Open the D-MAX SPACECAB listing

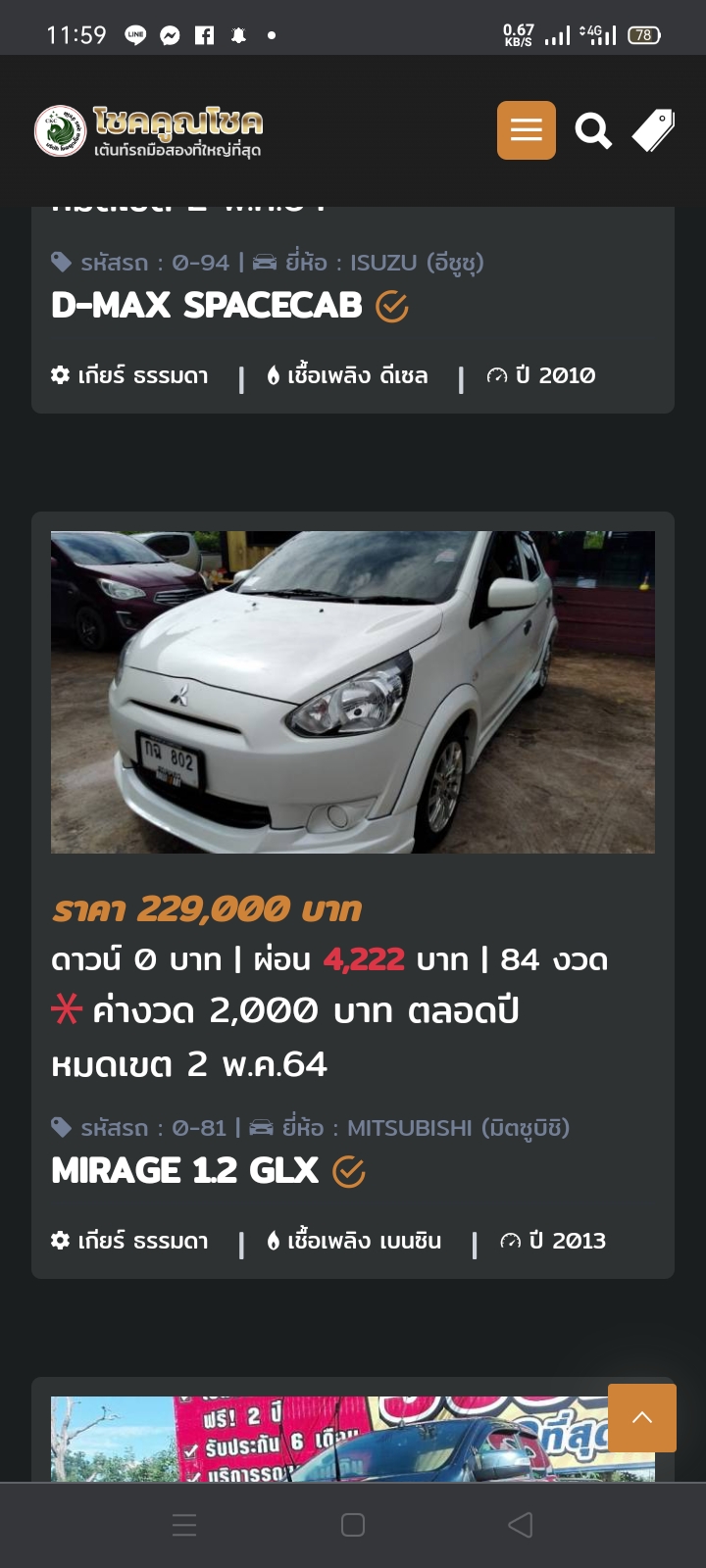click(207, 306)
